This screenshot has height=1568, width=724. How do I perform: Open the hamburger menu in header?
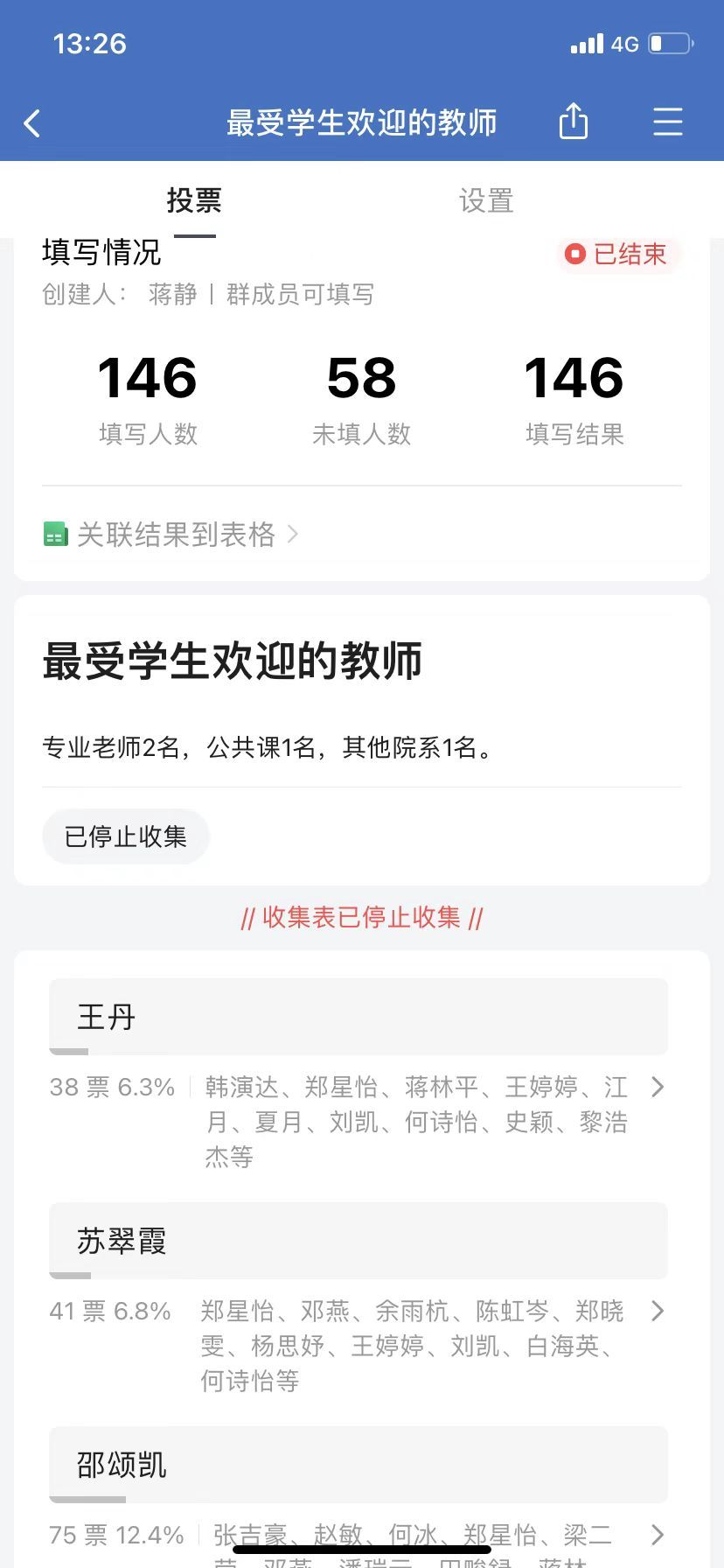pyautogui.click(x=668, y=122)
